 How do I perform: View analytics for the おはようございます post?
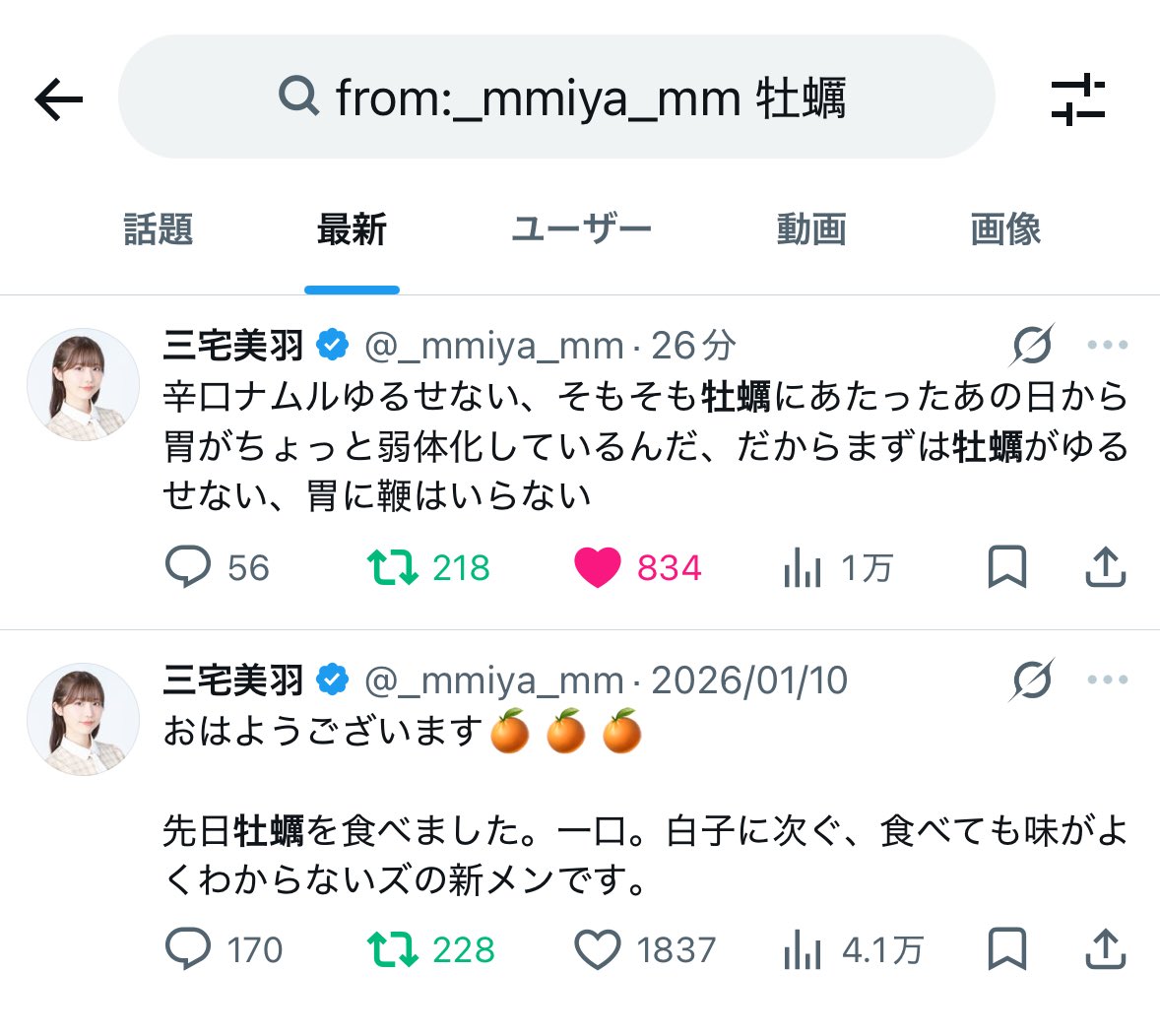click(803, 949)
